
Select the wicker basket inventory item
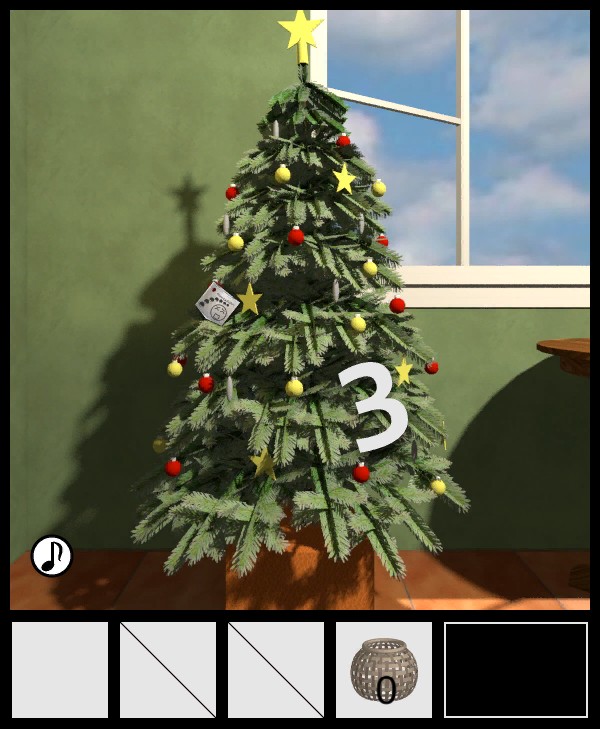[x=383, y=669]
